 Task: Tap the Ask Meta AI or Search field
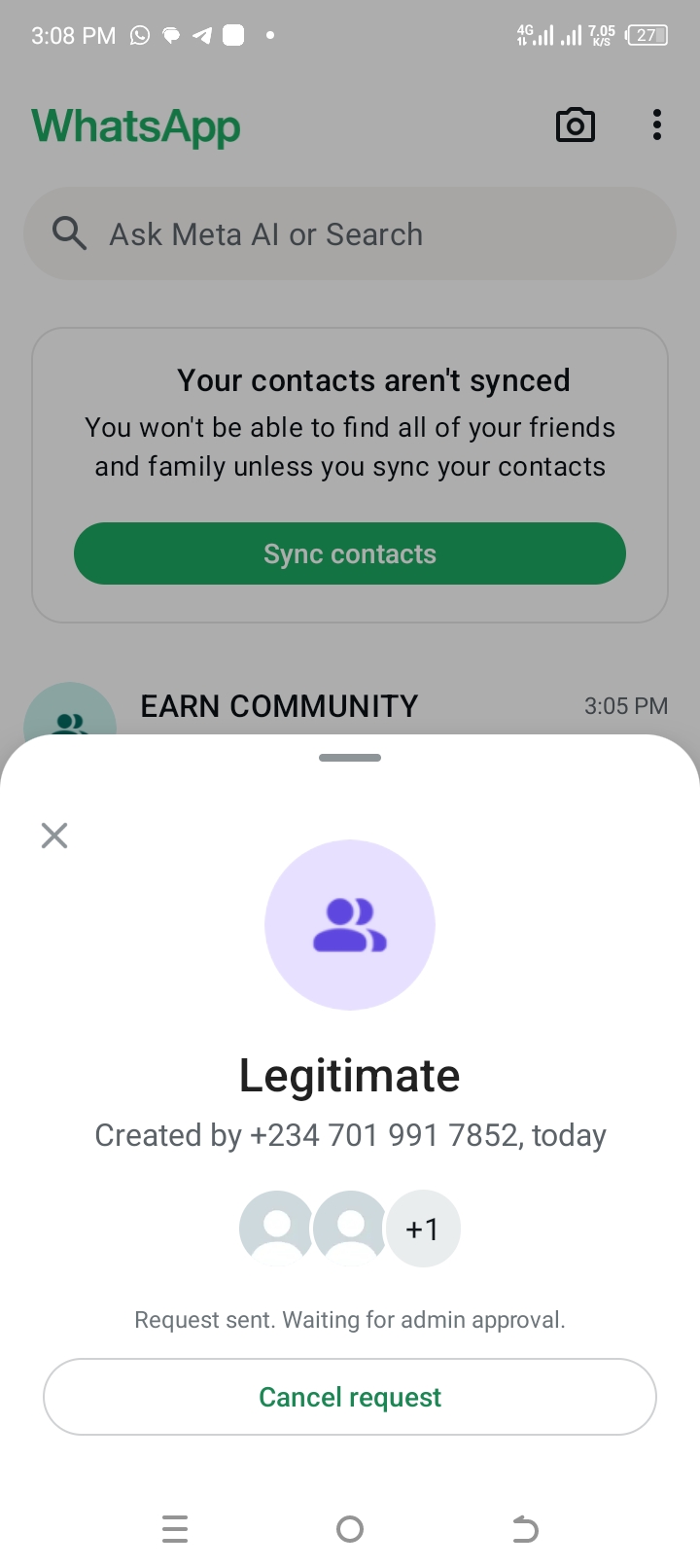click(350, 234)
